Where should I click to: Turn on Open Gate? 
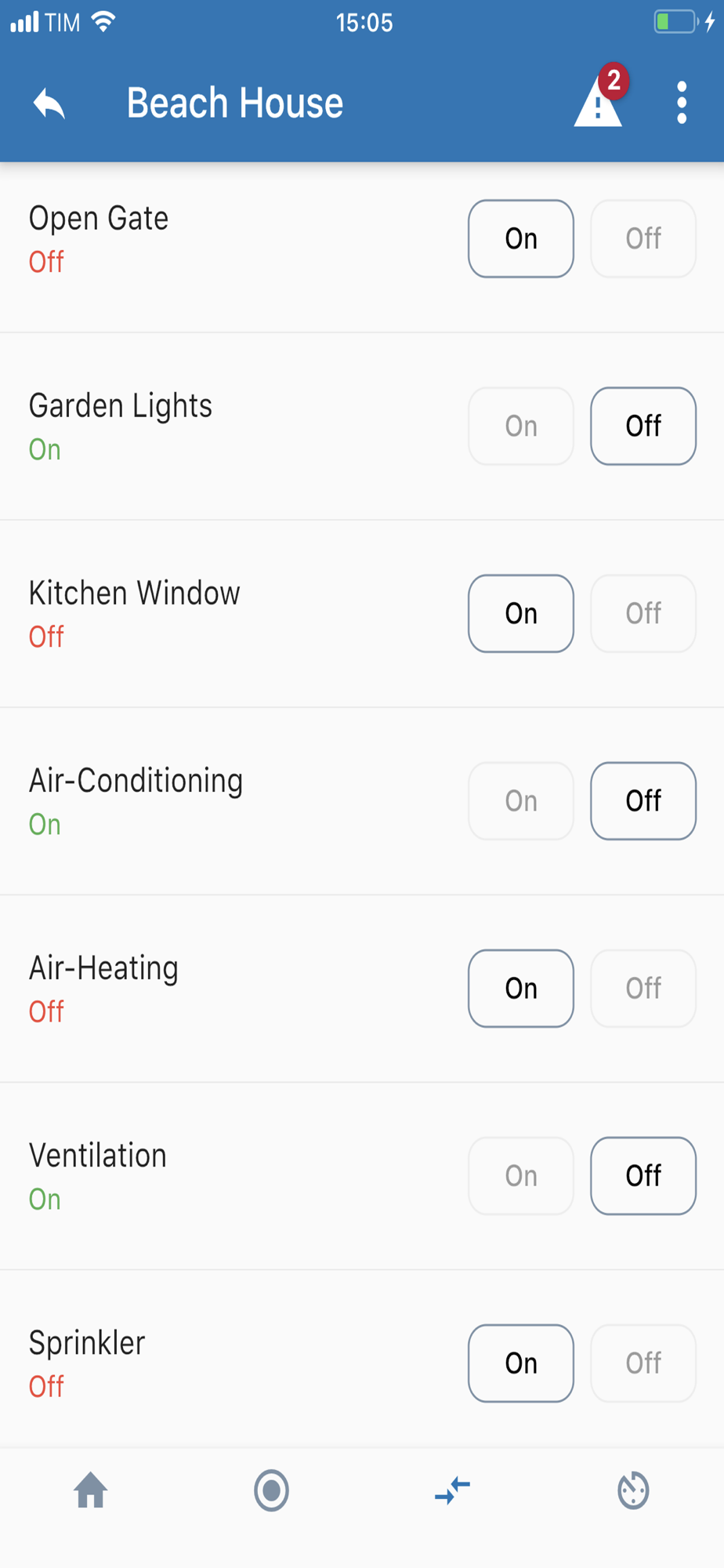(x=521, y=238)
